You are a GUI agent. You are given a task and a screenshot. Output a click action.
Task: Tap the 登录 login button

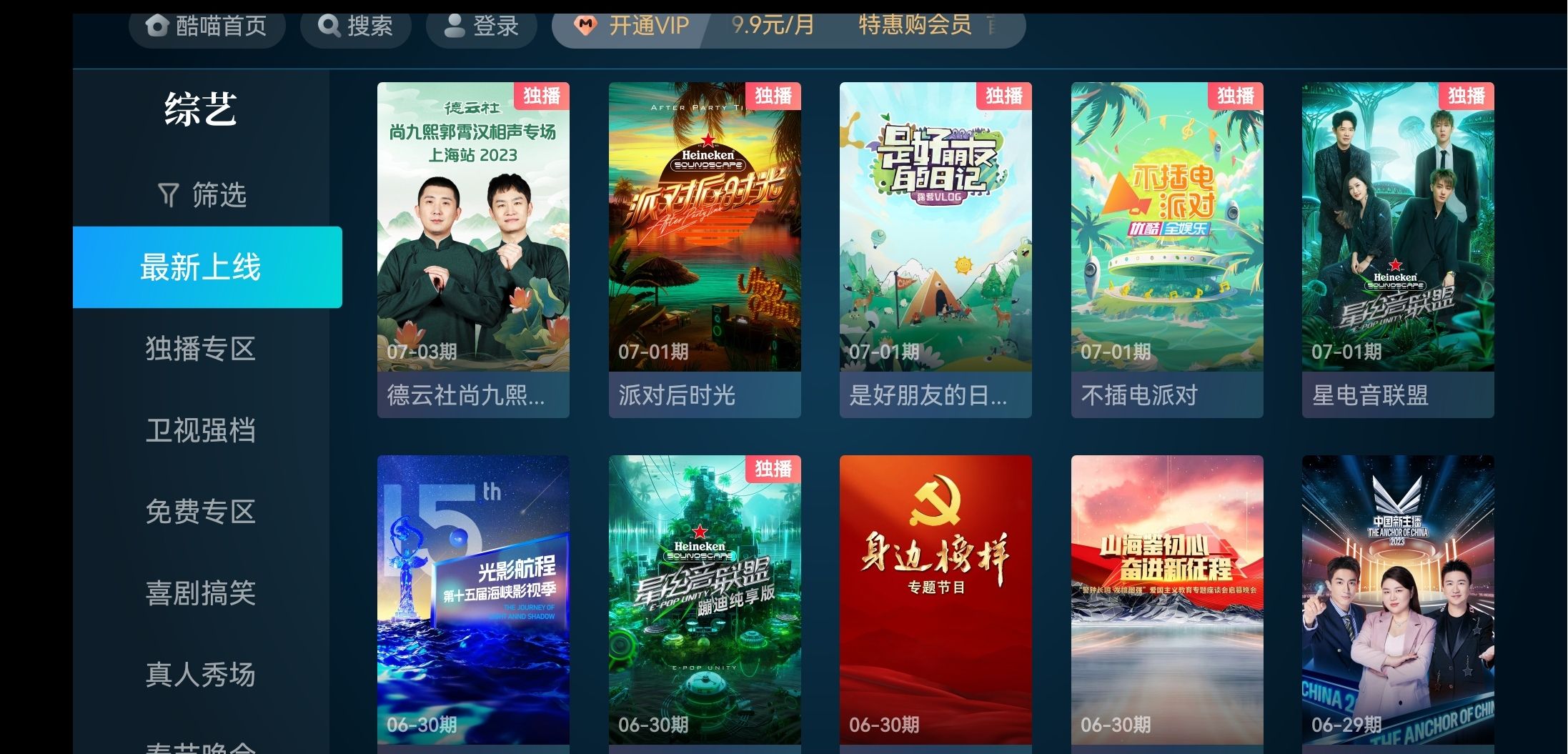coord(481,26)
